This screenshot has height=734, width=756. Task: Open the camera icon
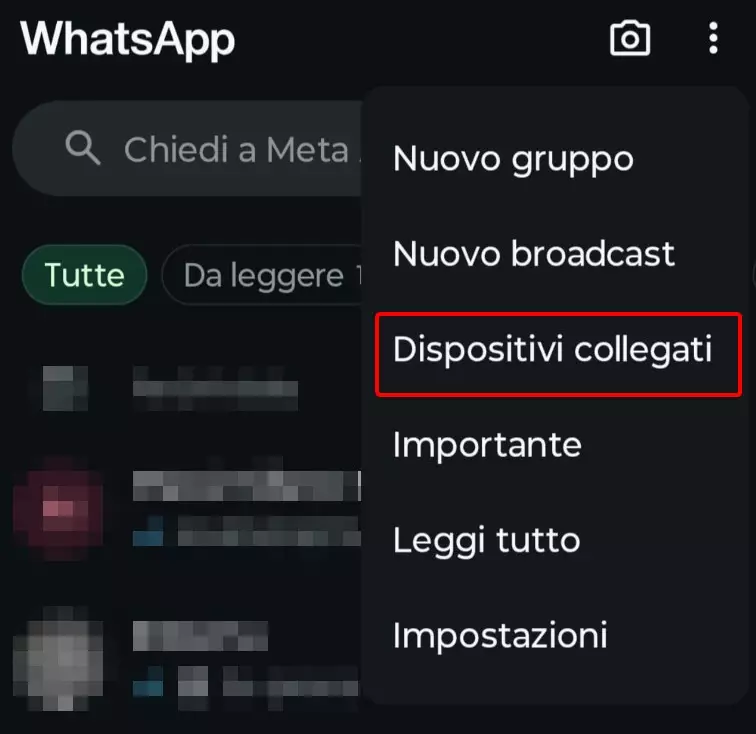[x=630, y=39]
